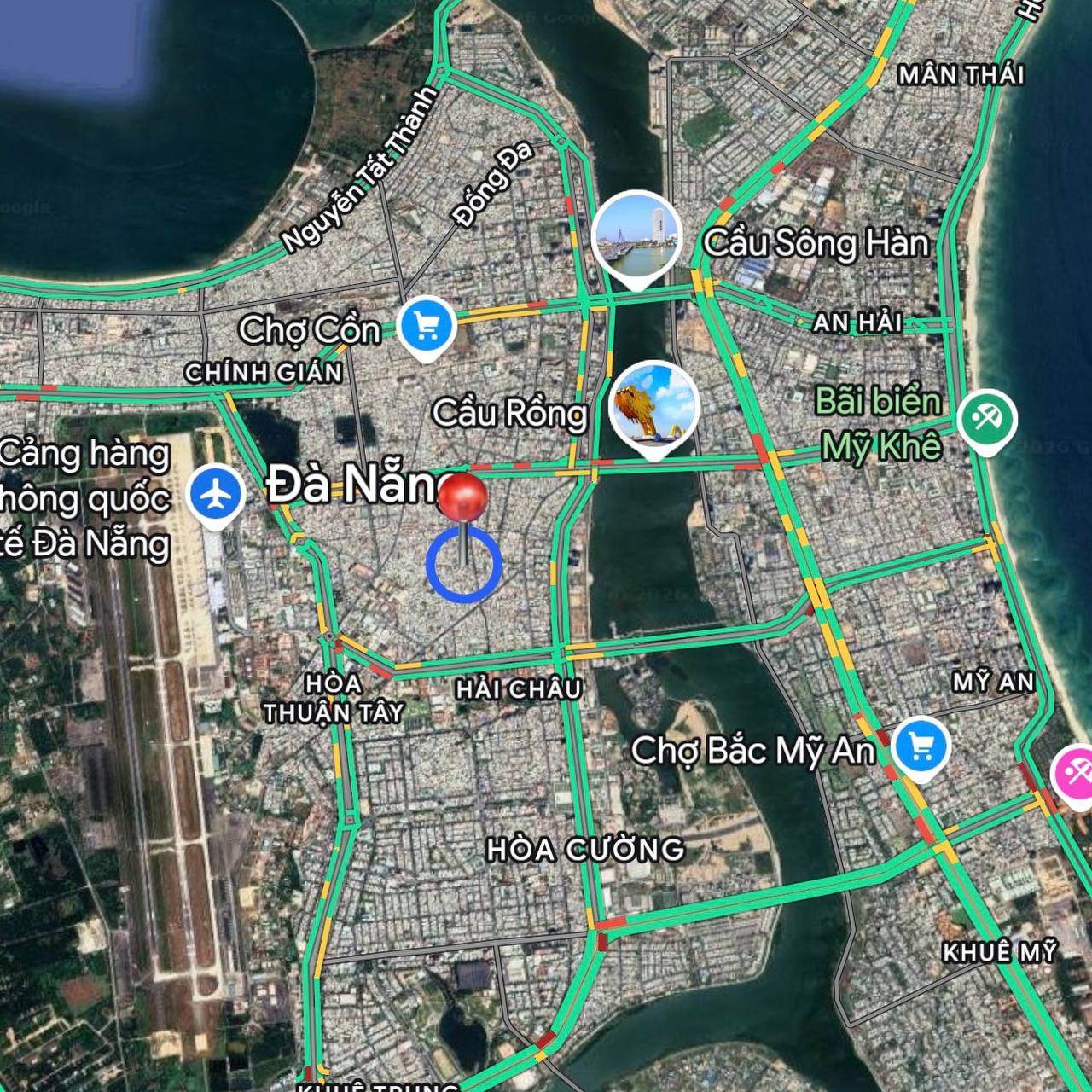Image resolution: width=1092 pixels, height=1092 pixels.
Task: Select the Chợ Cồn shopping cart pin
Action: click(x=427, y=326)
